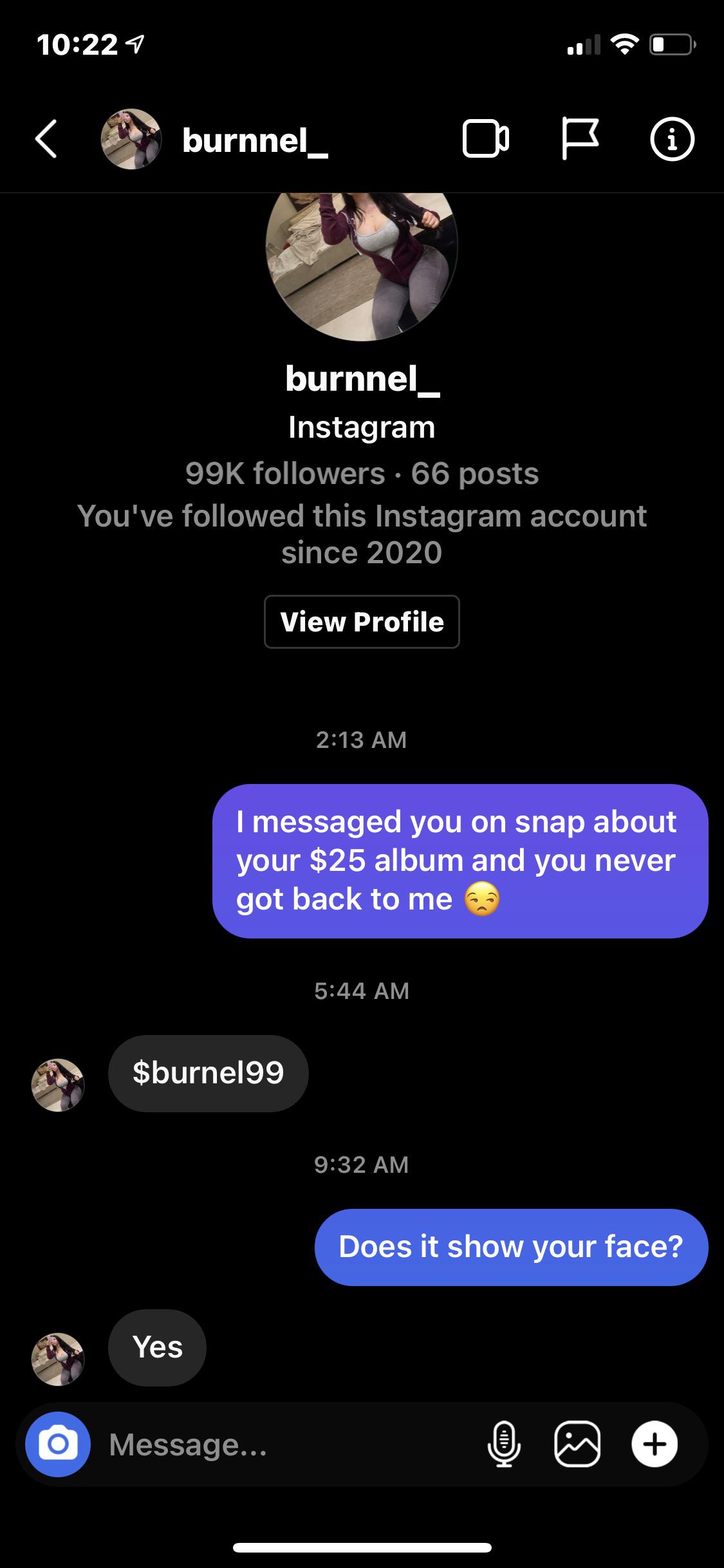Image resolution: width=724 pixels, height=1568 pixels.
Task: Tap the 99K followers info text
Action: 362,474
